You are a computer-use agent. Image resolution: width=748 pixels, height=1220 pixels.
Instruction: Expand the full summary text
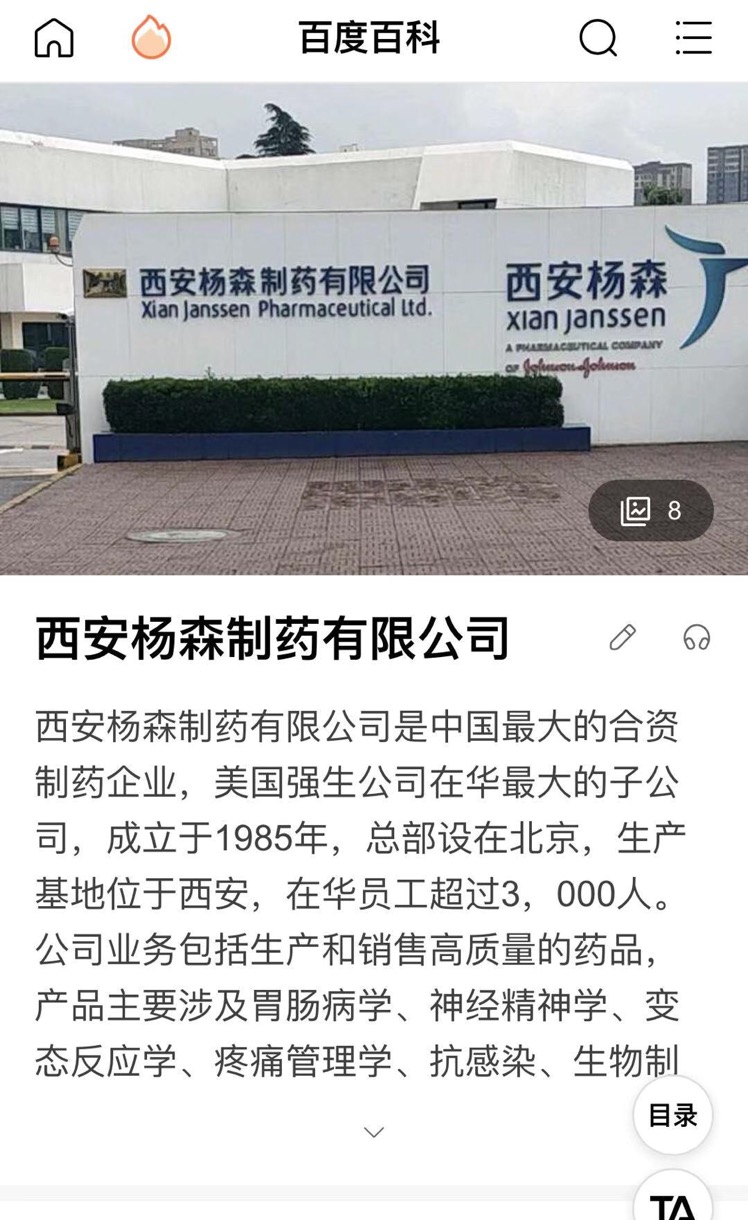point(374,1132)
